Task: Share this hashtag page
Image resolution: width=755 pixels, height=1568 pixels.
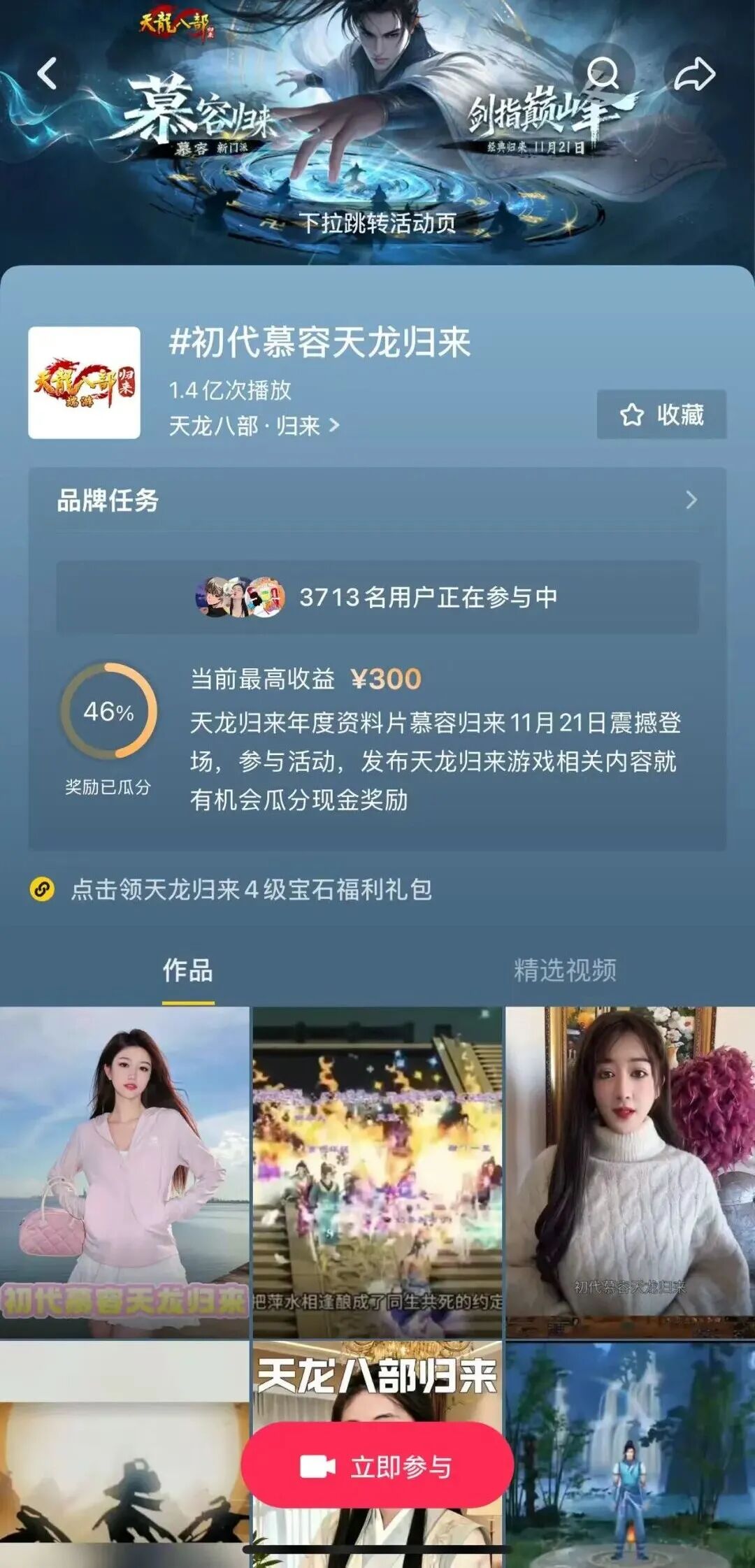Action: 694,75
